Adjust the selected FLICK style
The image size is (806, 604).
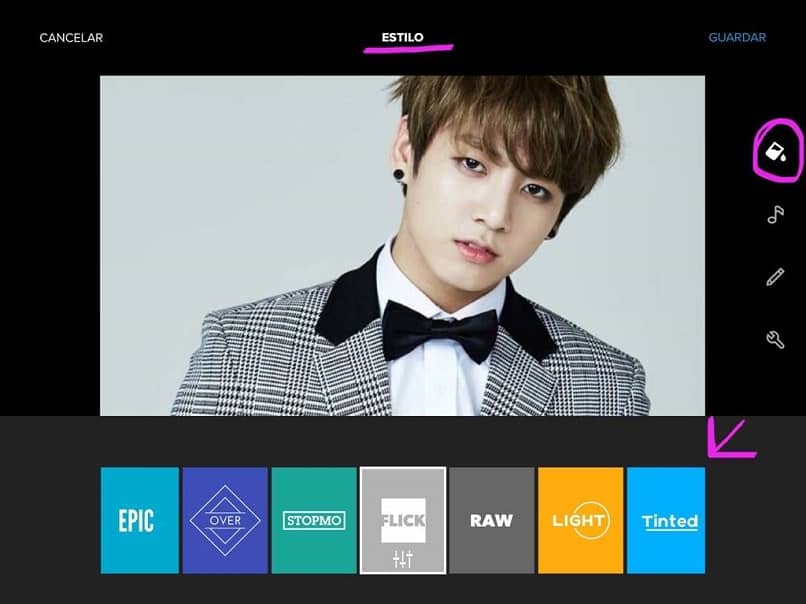(x=403, y=559)
